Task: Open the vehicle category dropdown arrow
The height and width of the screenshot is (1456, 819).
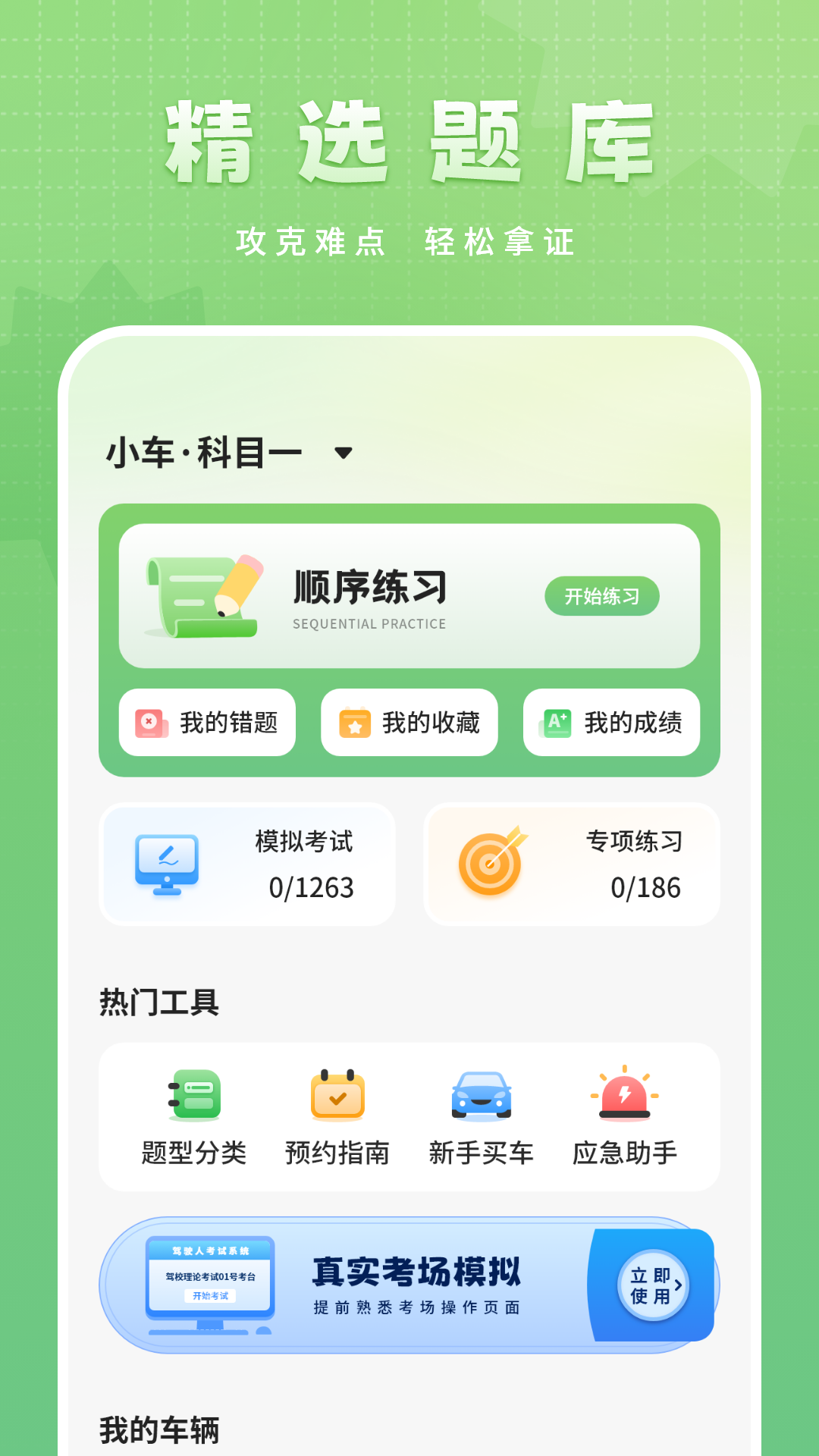Action: [345, 453]
